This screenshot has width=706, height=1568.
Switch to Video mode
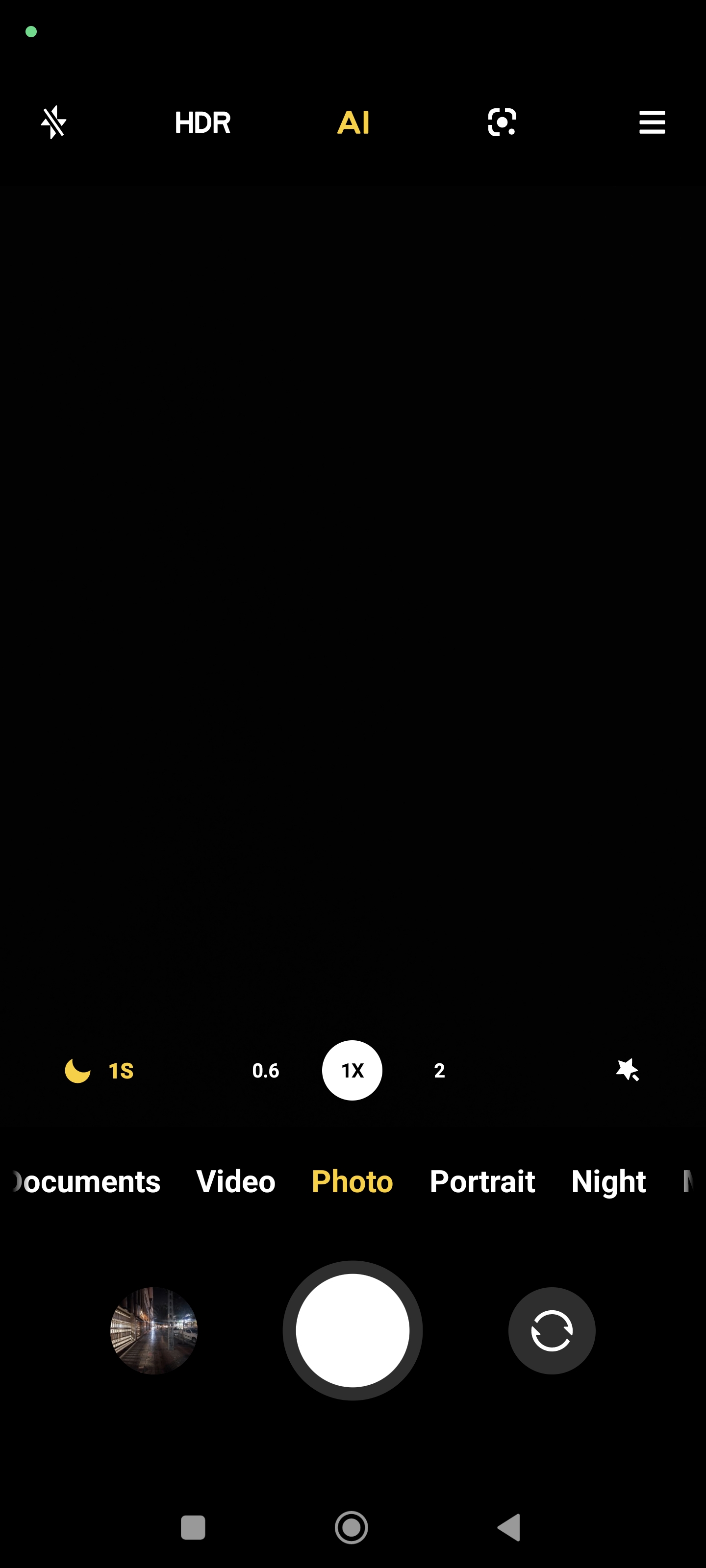[x=236, y=1181]
